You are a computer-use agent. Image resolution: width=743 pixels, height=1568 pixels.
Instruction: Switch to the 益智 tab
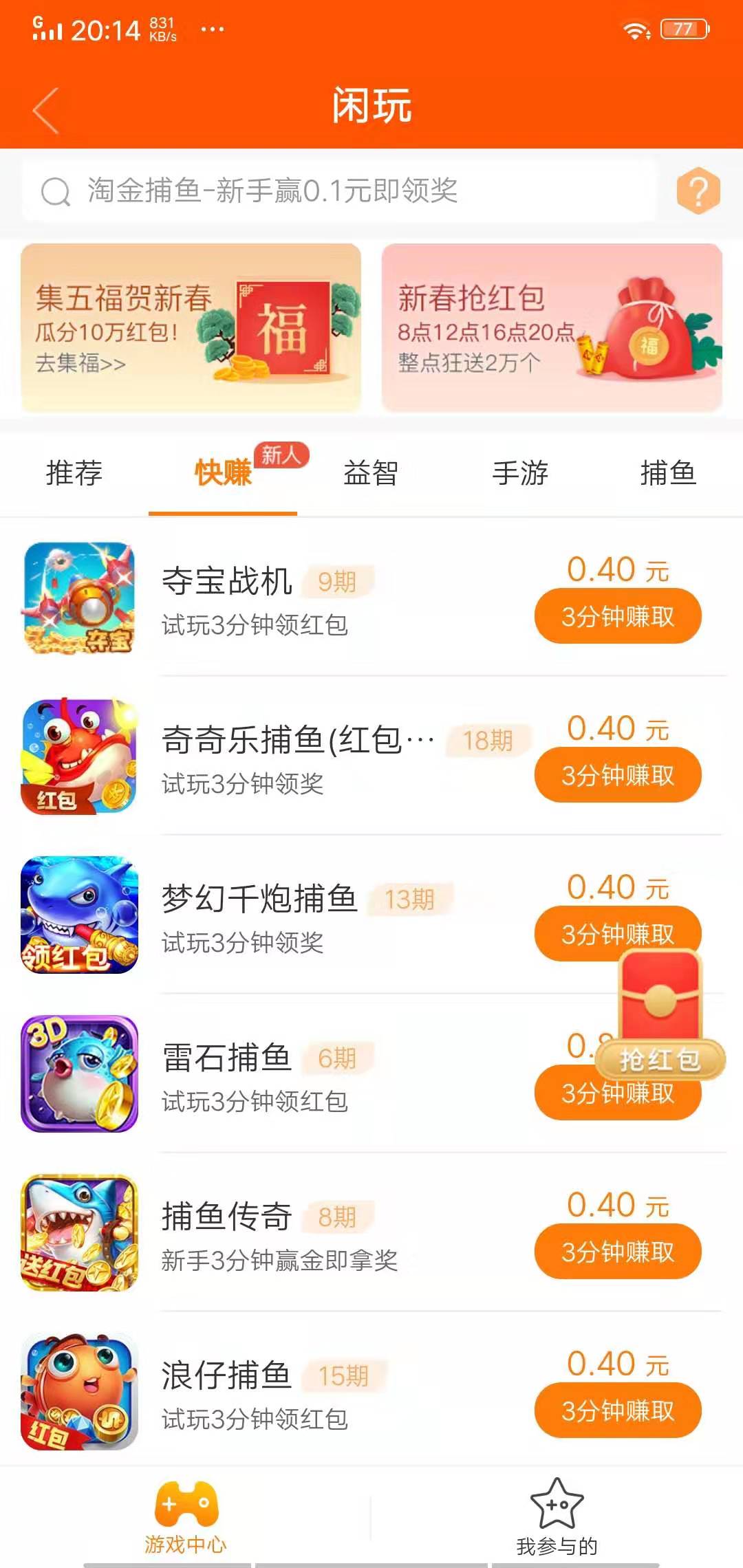371,473
